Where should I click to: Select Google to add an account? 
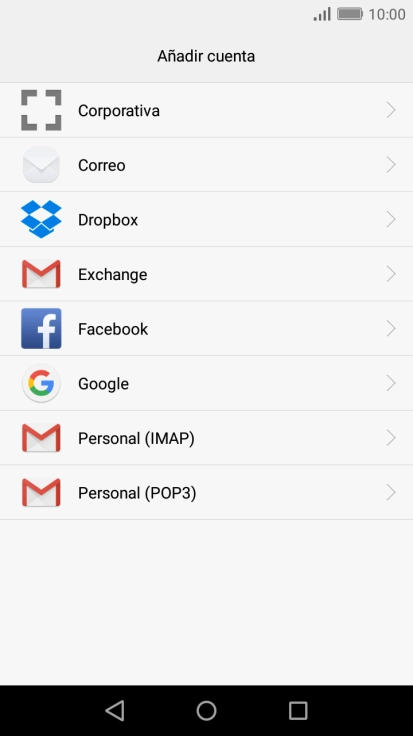(x=206, y=383)
